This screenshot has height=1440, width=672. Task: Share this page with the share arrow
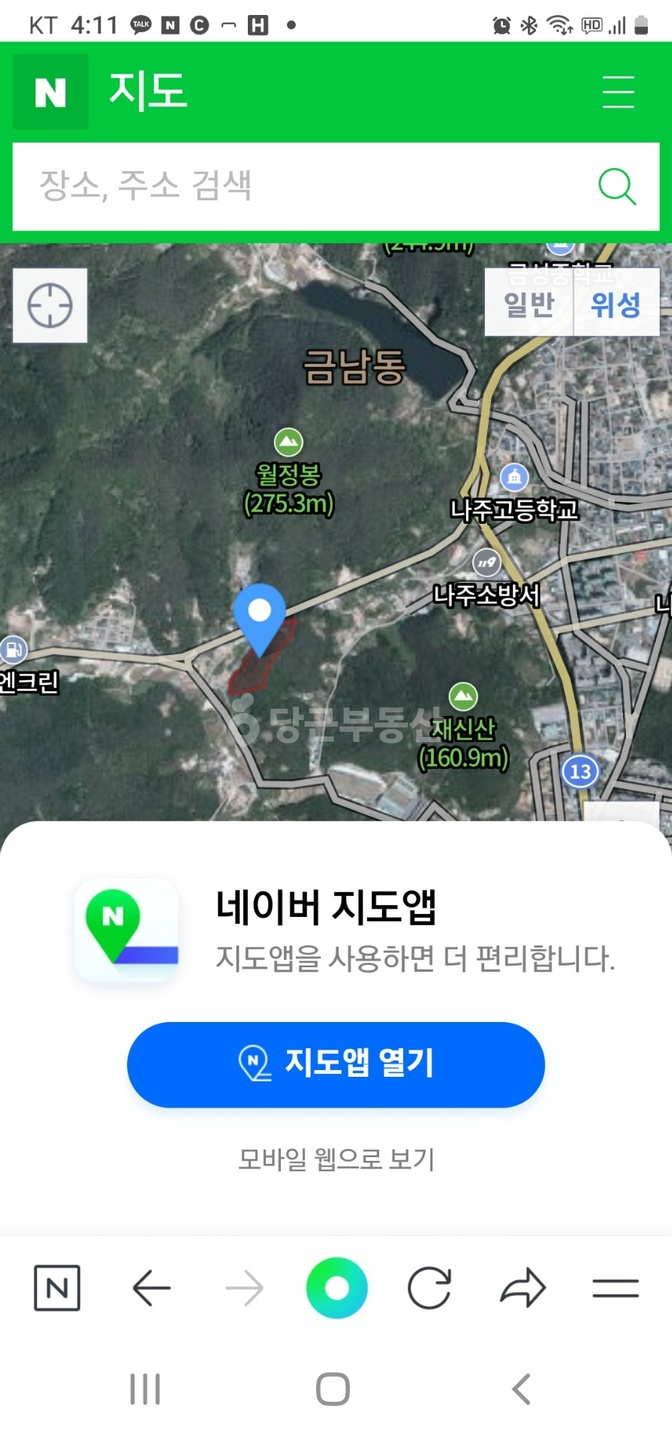[x=522, y=1288]
